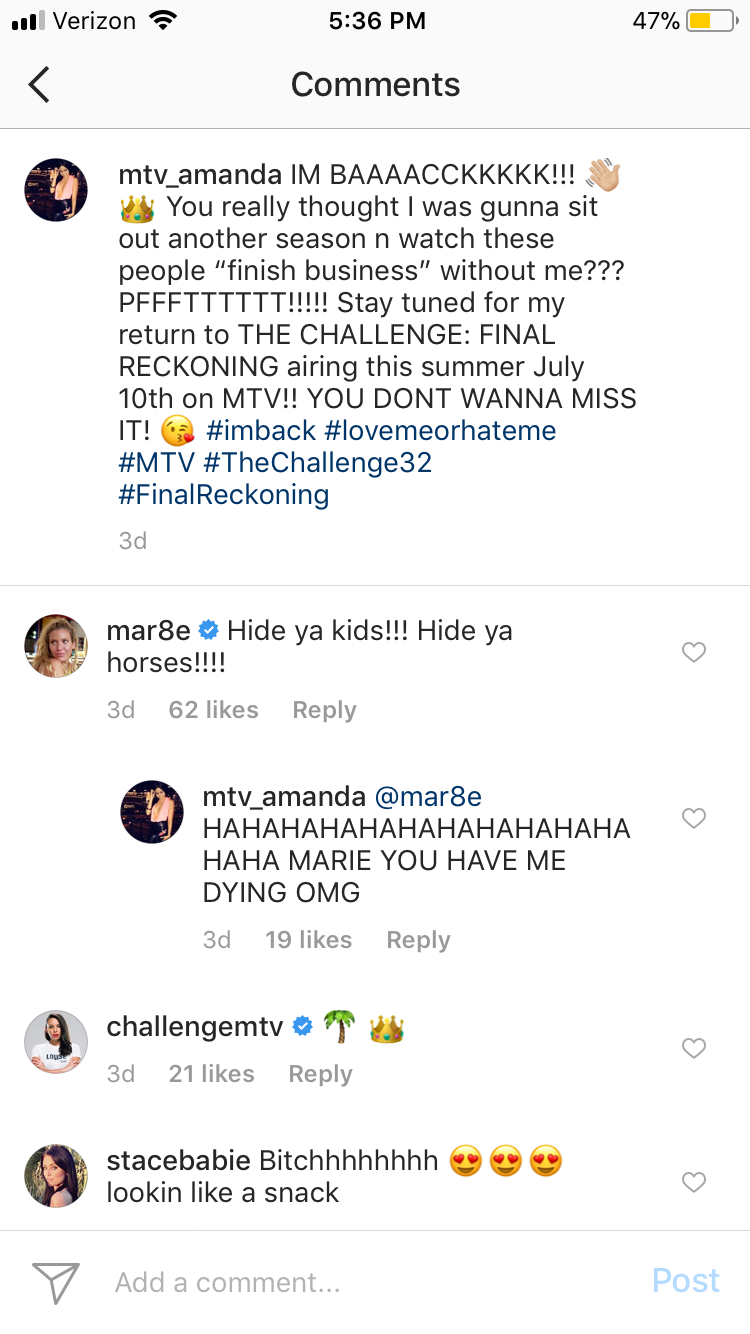Image resolution: width=750 pixels, height=1334 pixels.
Task: Reply to mtv_amanda's HAHAHA comment
Action: click(418, 940)
